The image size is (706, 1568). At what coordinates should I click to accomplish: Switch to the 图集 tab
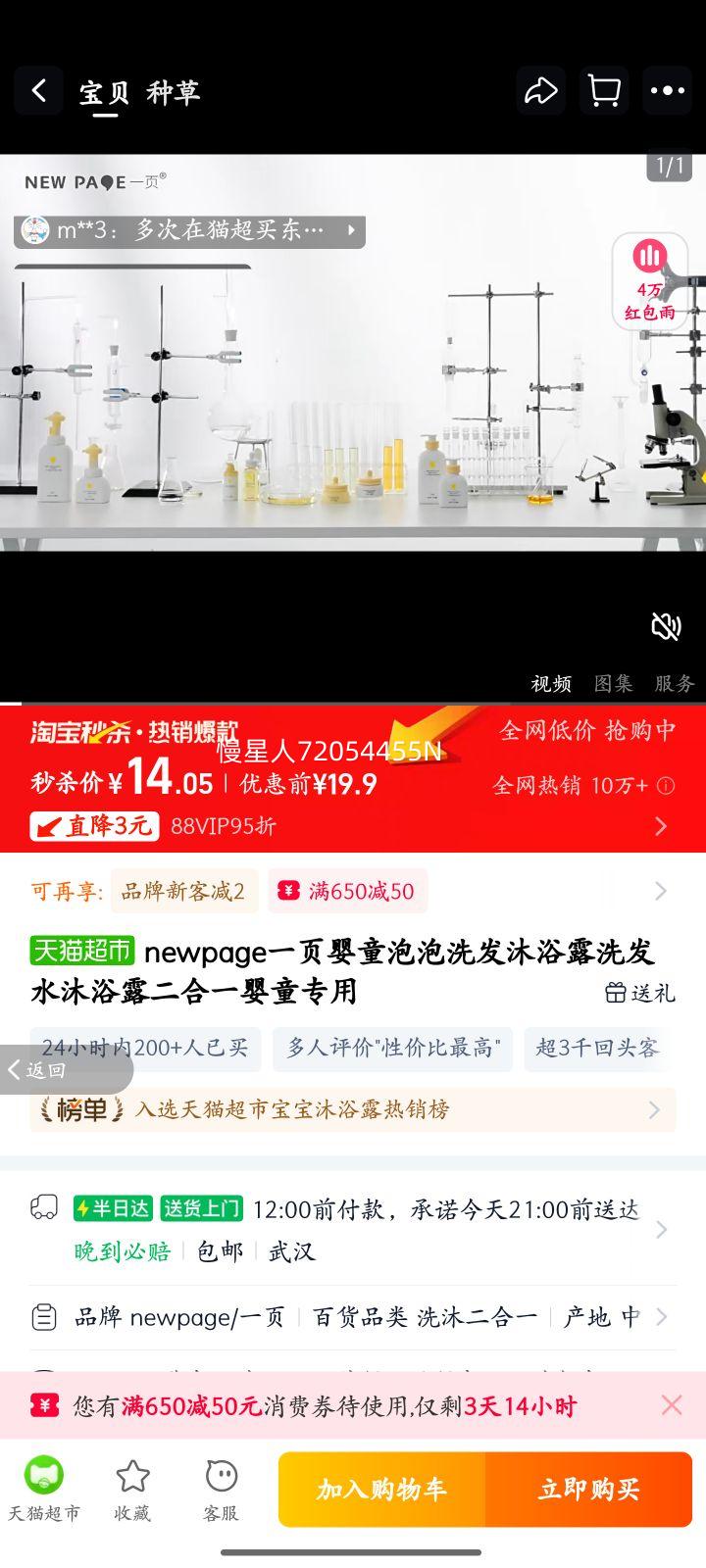tap(613, 683)
